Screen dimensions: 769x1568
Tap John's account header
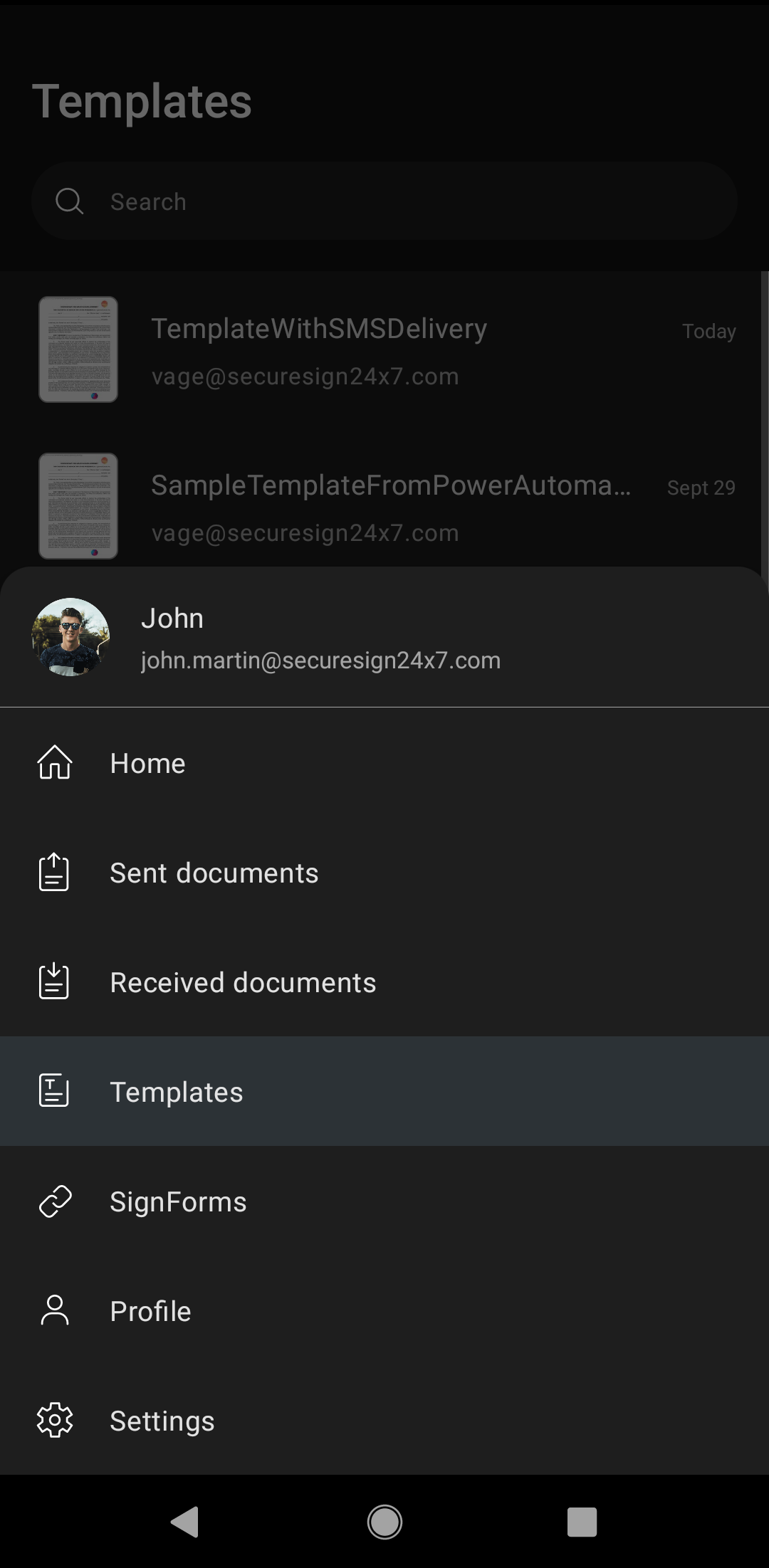pyautogui.click(x=320, y=638)
